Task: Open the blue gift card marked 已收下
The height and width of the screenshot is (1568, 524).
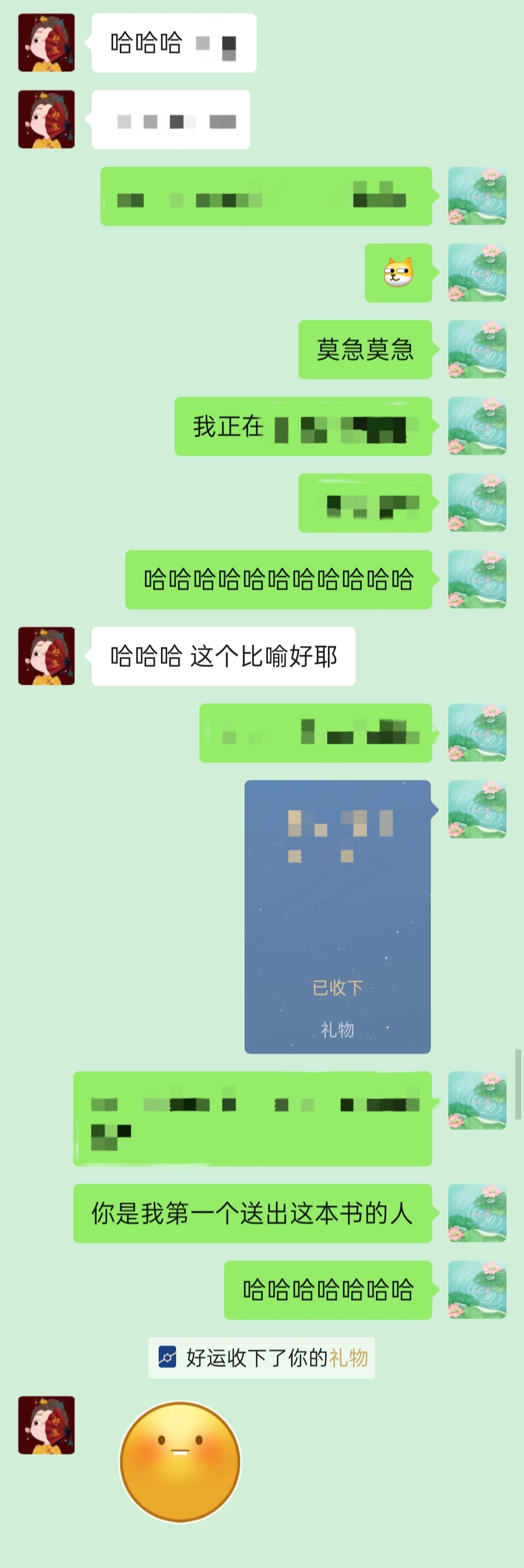Action: pos(337,916)
